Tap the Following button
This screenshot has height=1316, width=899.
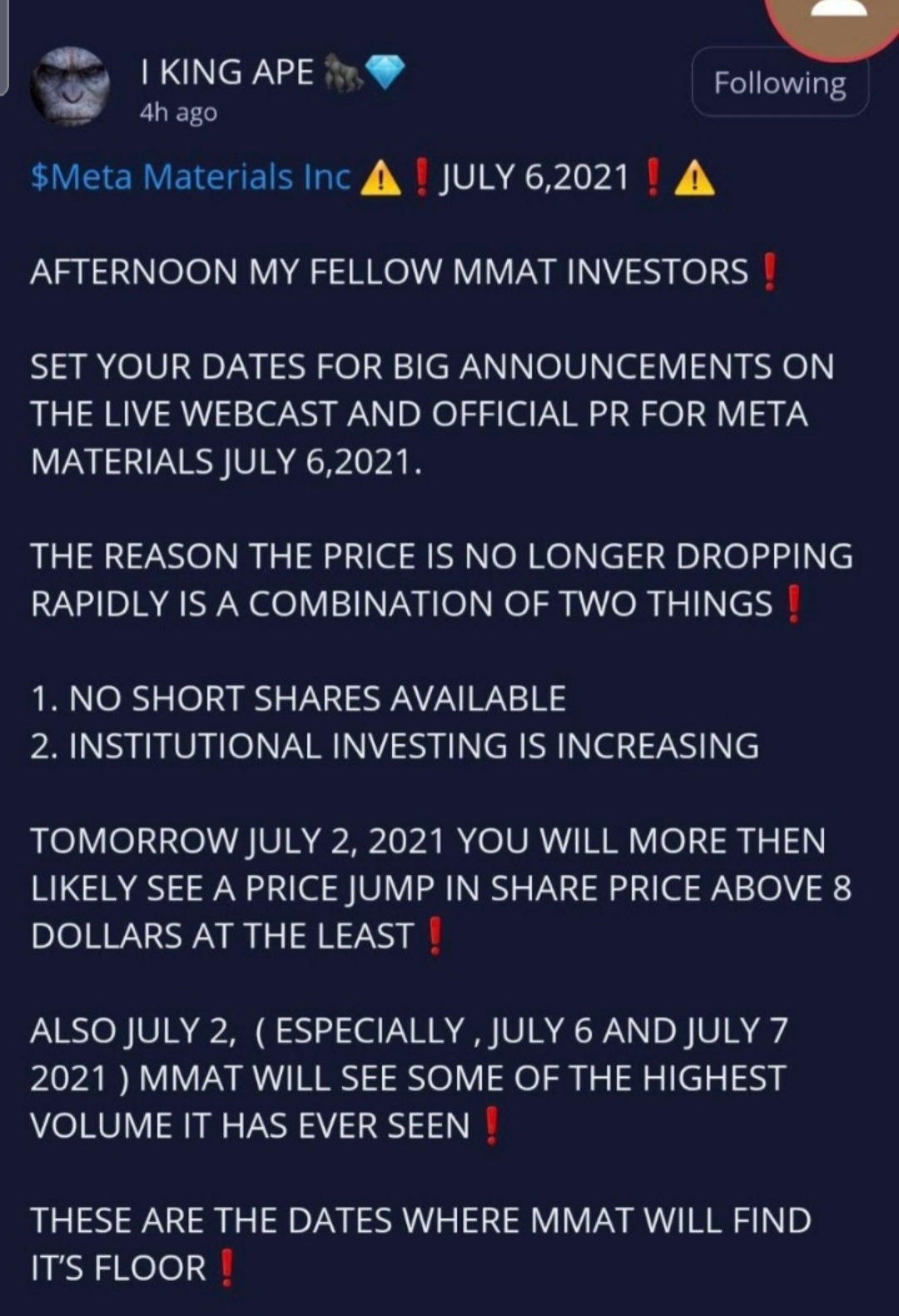779,82
